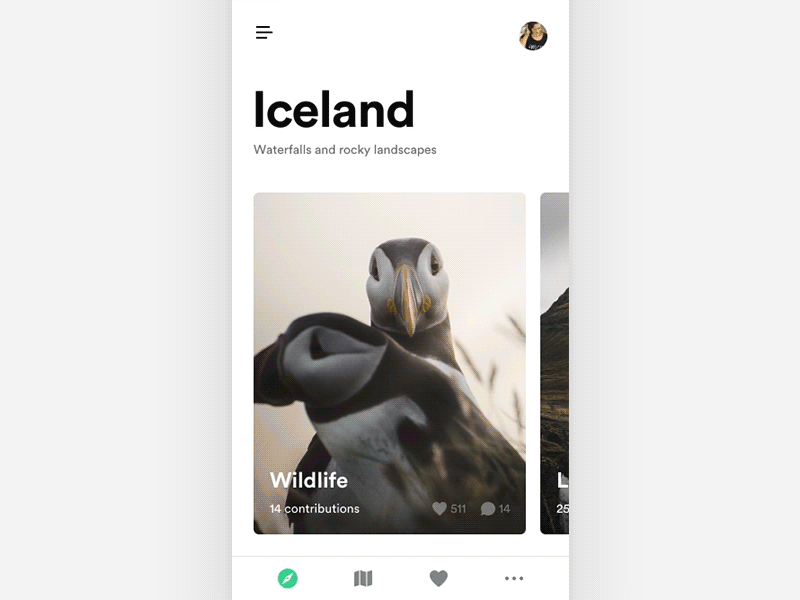Viewport: 800px width, 600px height.
Task: Switch to the explore compass tab
Action: tap(288, 578)
